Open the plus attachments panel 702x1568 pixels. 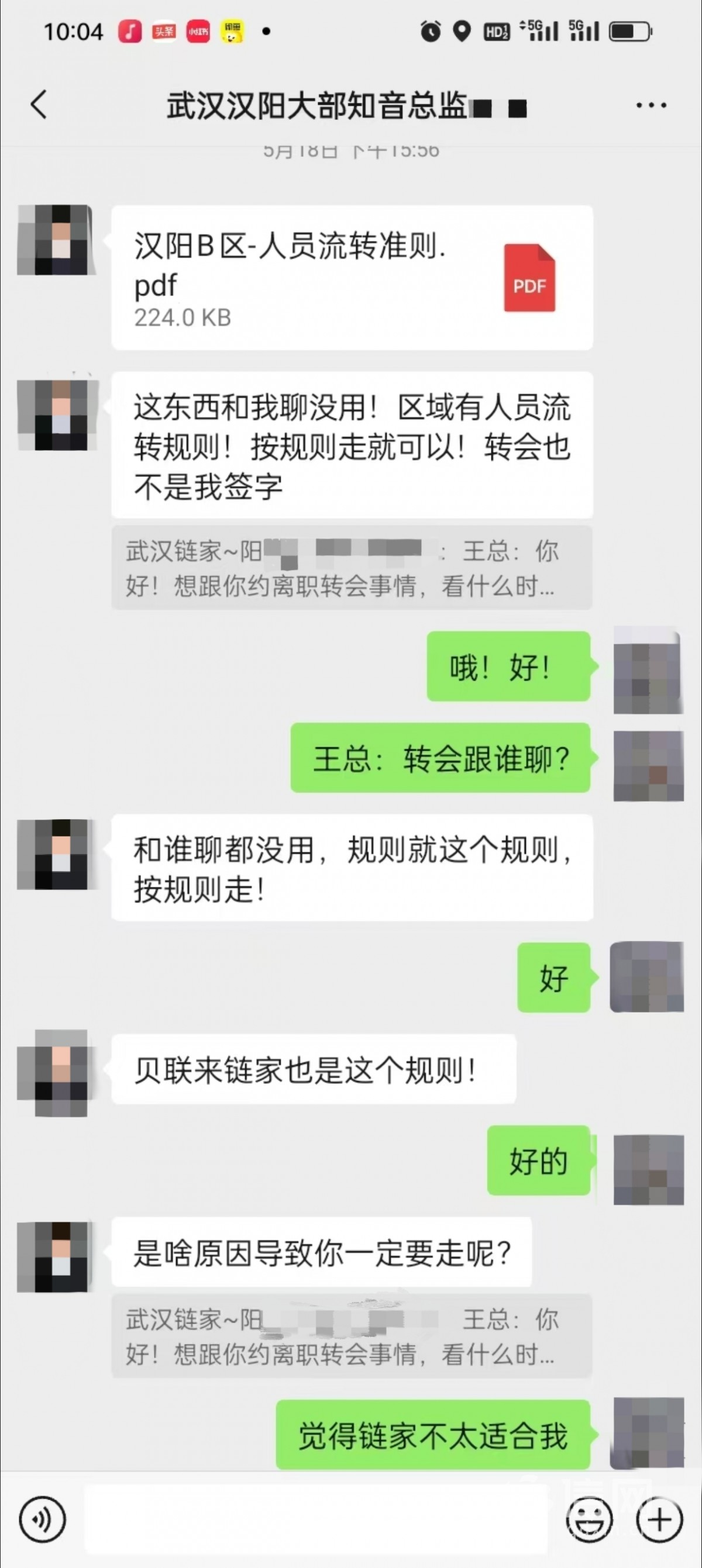coord(659,1520)
